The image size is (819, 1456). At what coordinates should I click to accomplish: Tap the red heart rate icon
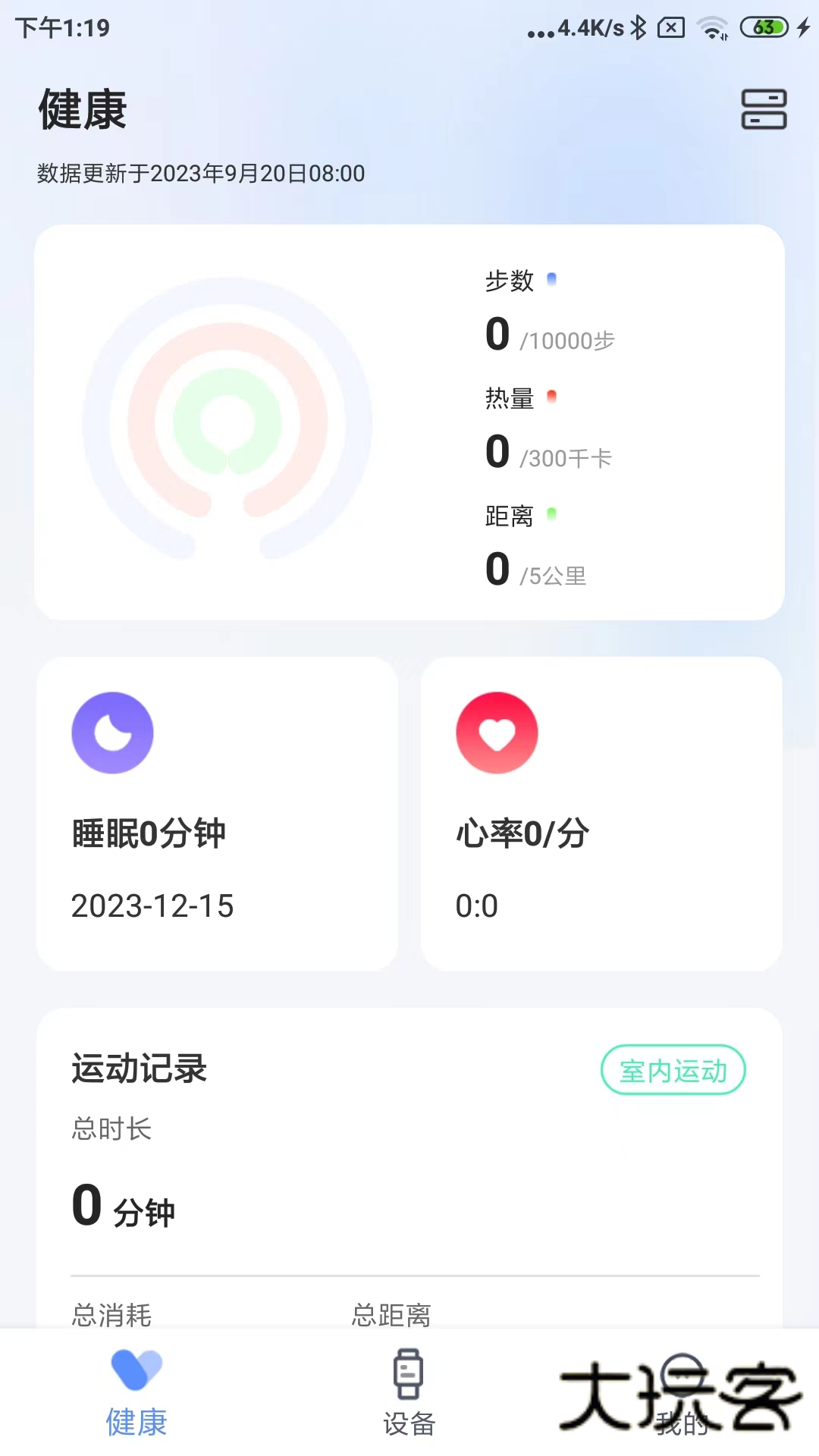(x=497, y=733)
